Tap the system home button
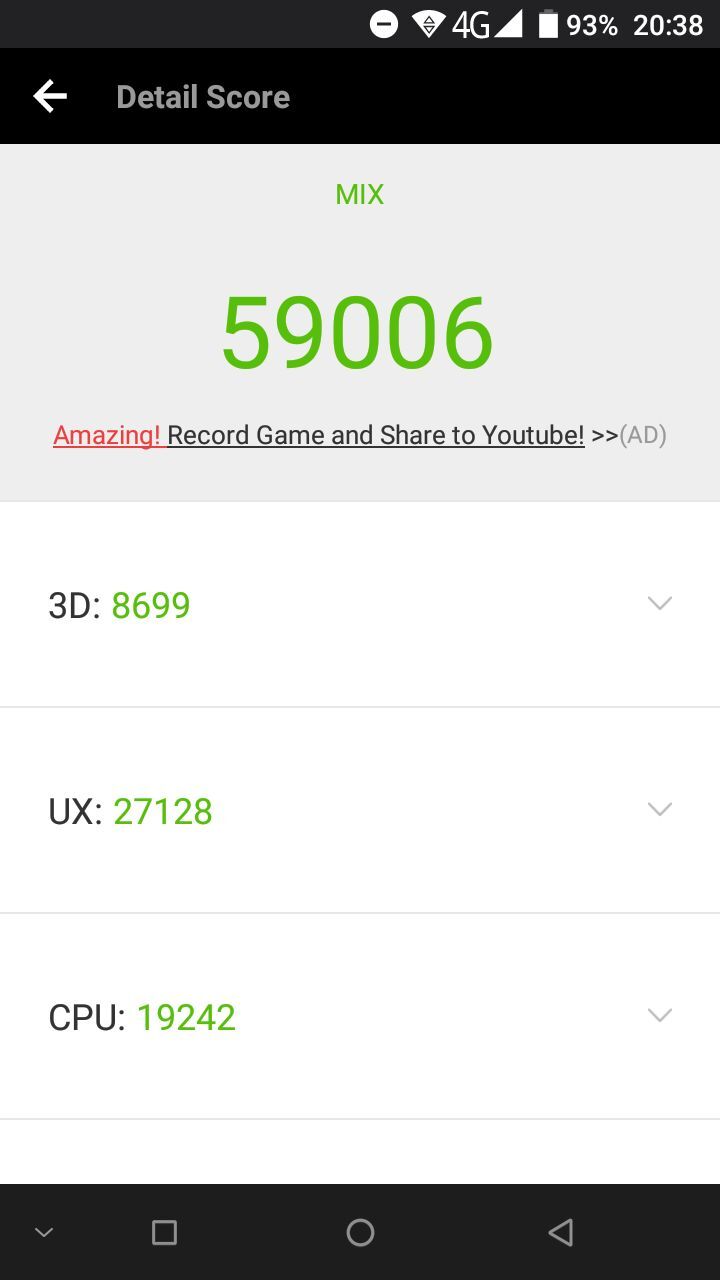This screenshot has height=1280, width=720. point(360,1232)
